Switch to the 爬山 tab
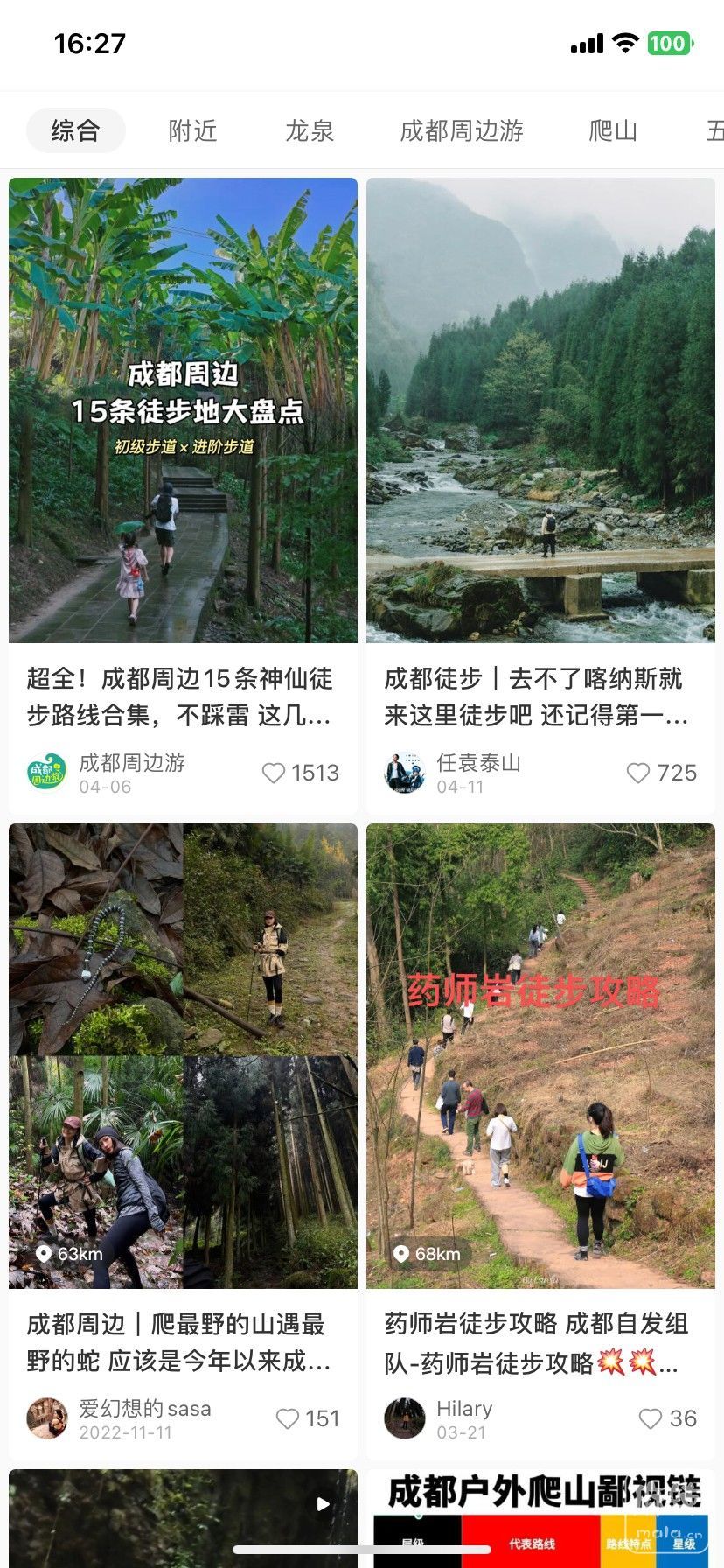The width and height of the screenshot is (724, 1568). (612, 131)
